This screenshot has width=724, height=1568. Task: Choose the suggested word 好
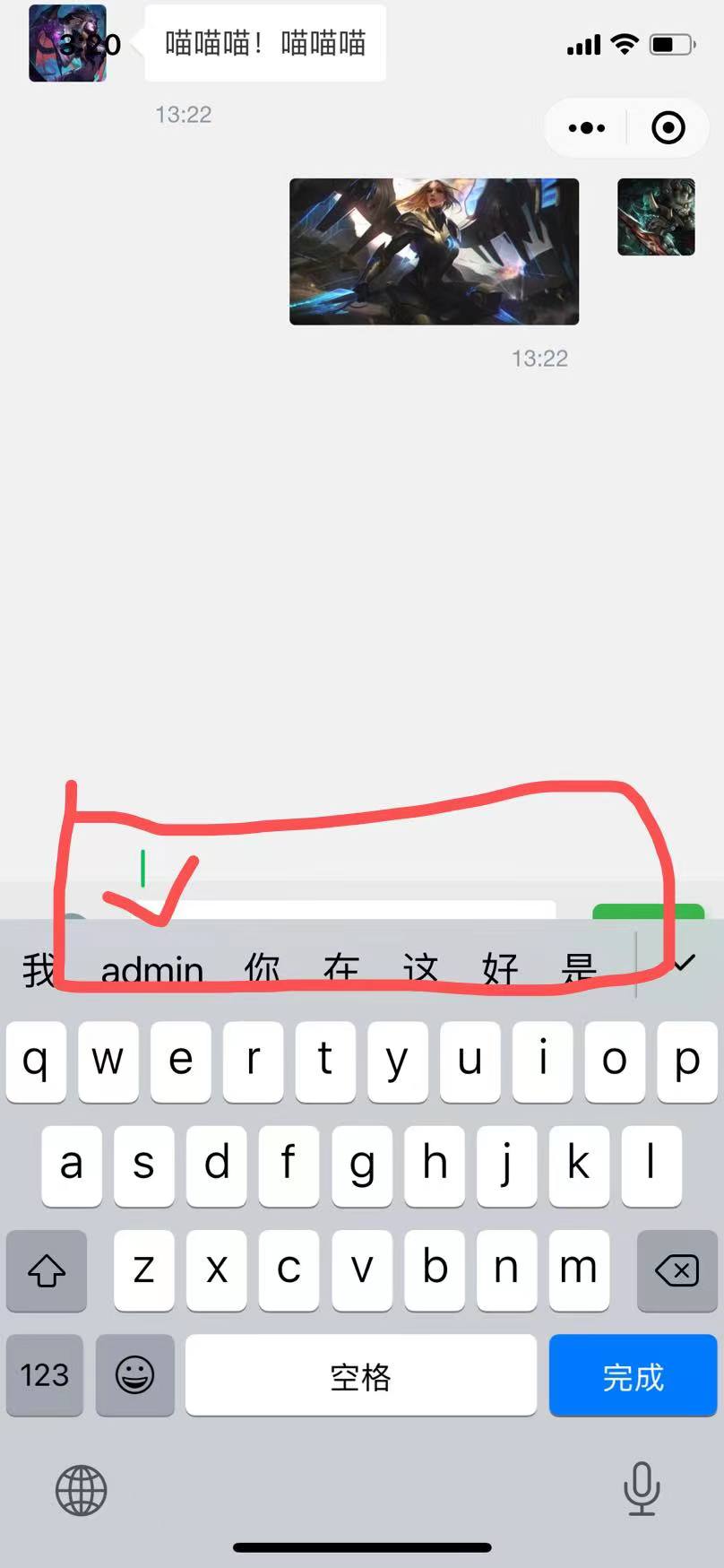(500, 969)
